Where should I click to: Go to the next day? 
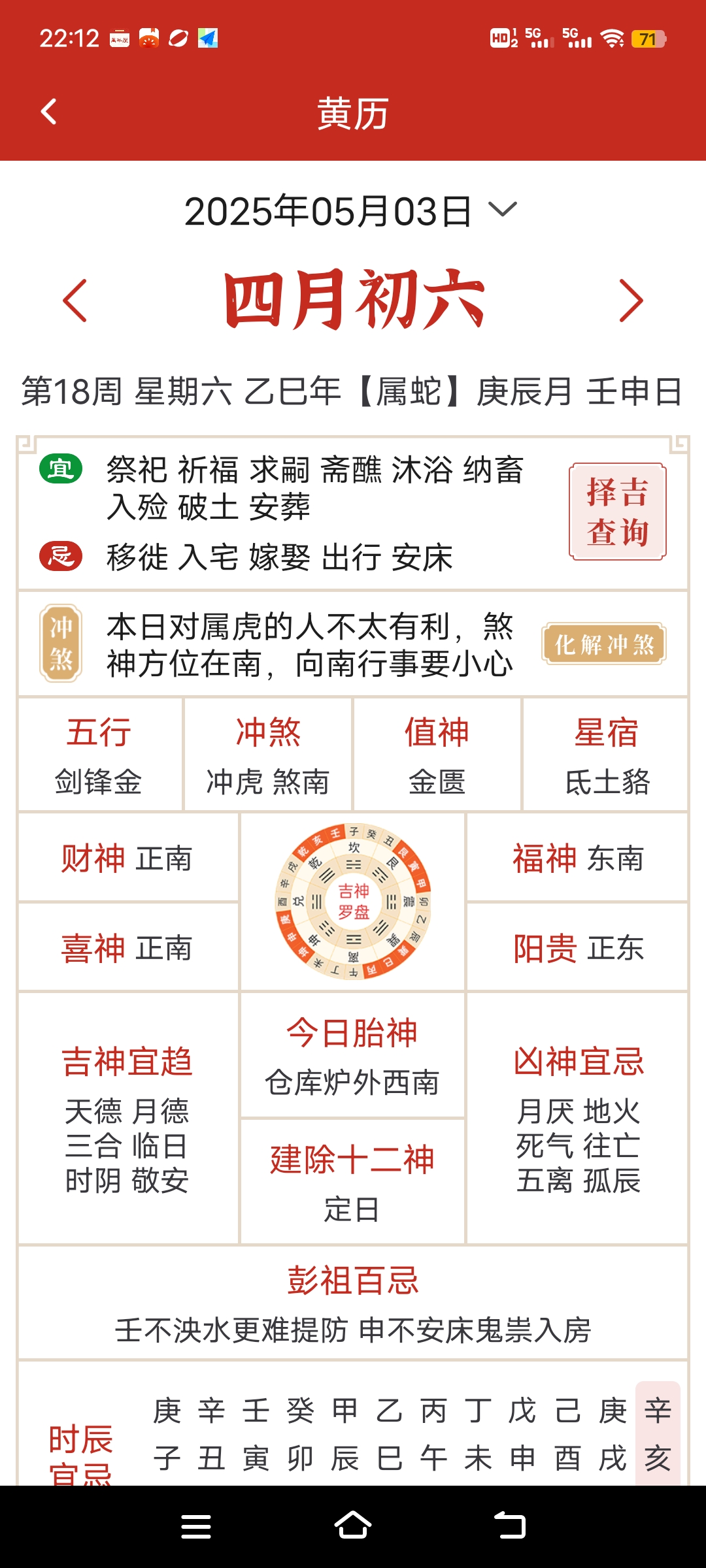631,301
